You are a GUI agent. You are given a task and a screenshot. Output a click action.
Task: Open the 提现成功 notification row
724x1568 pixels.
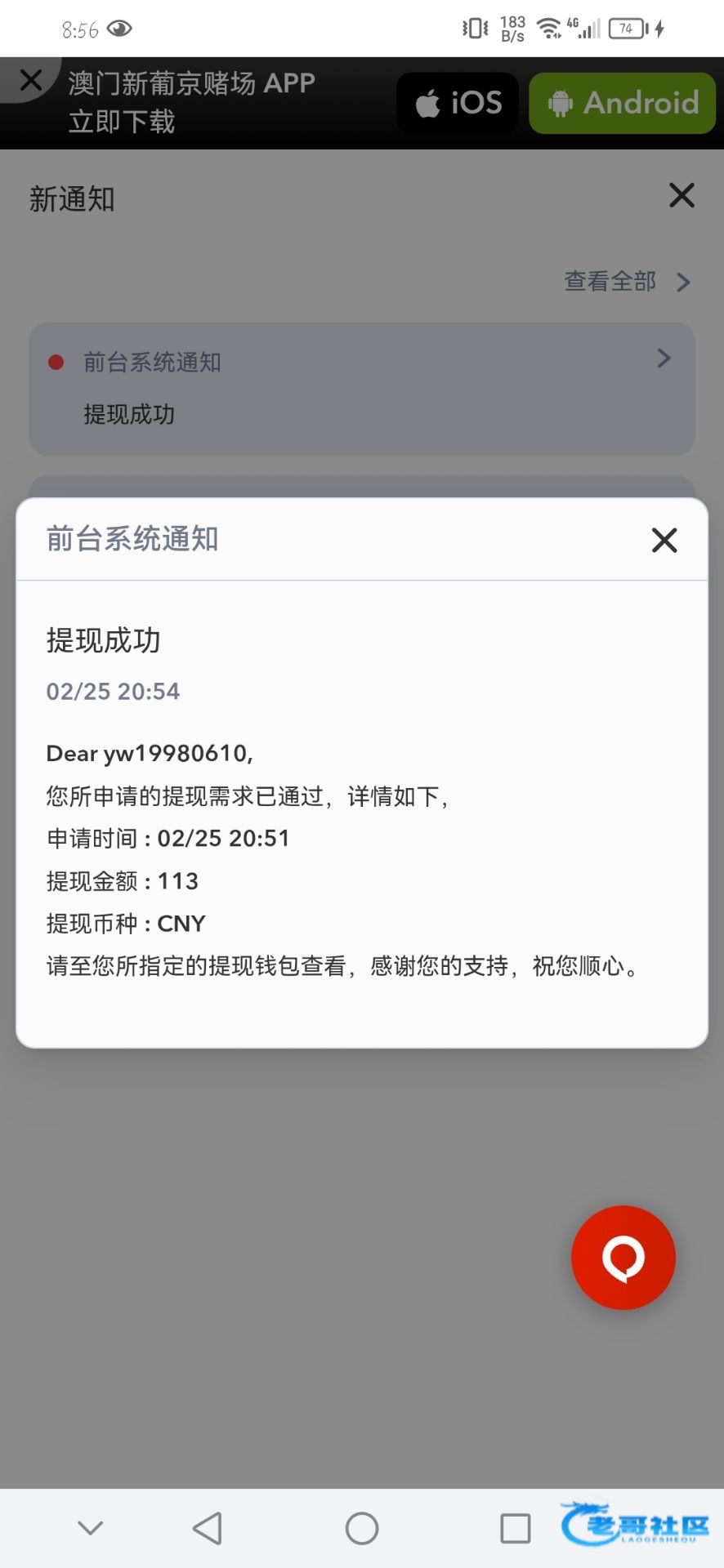362,389
